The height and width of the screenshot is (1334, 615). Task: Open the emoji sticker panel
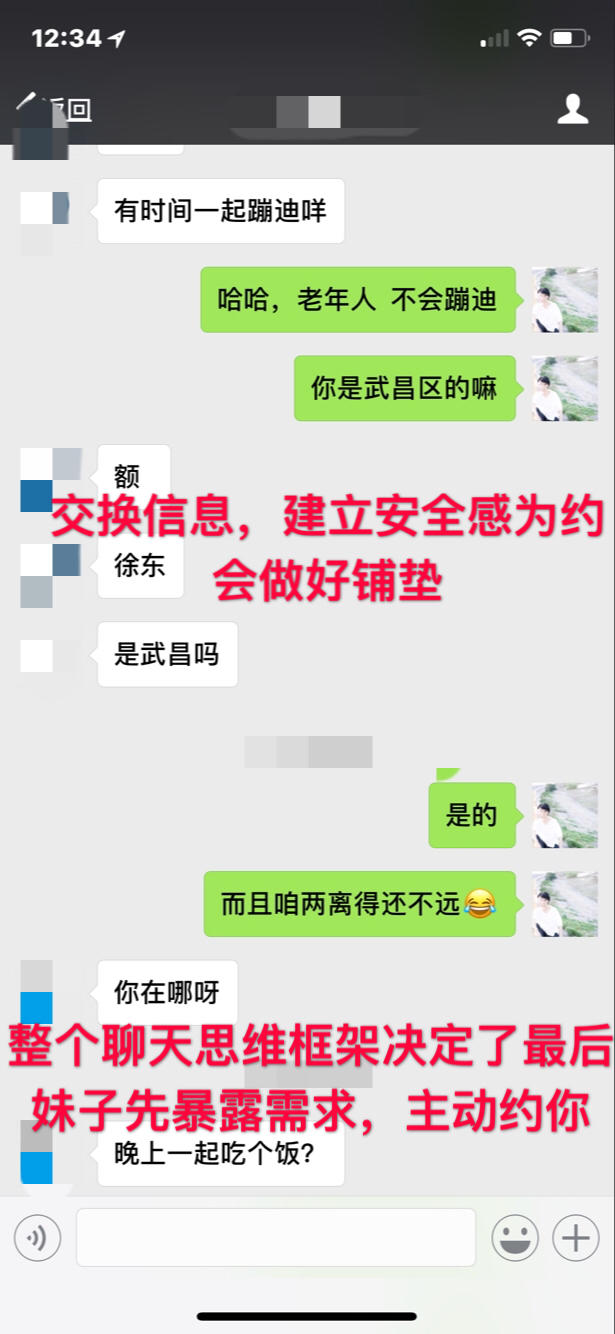[x=514, y=1238]
